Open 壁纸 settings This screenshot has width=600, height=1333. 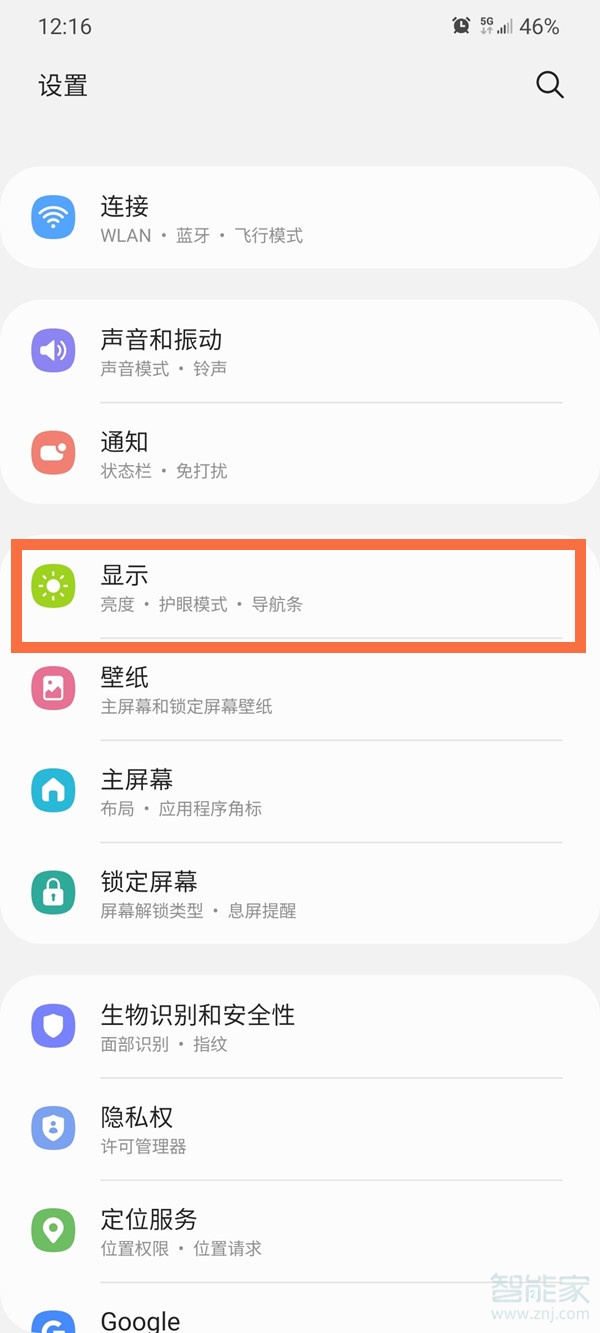point(300,690)
